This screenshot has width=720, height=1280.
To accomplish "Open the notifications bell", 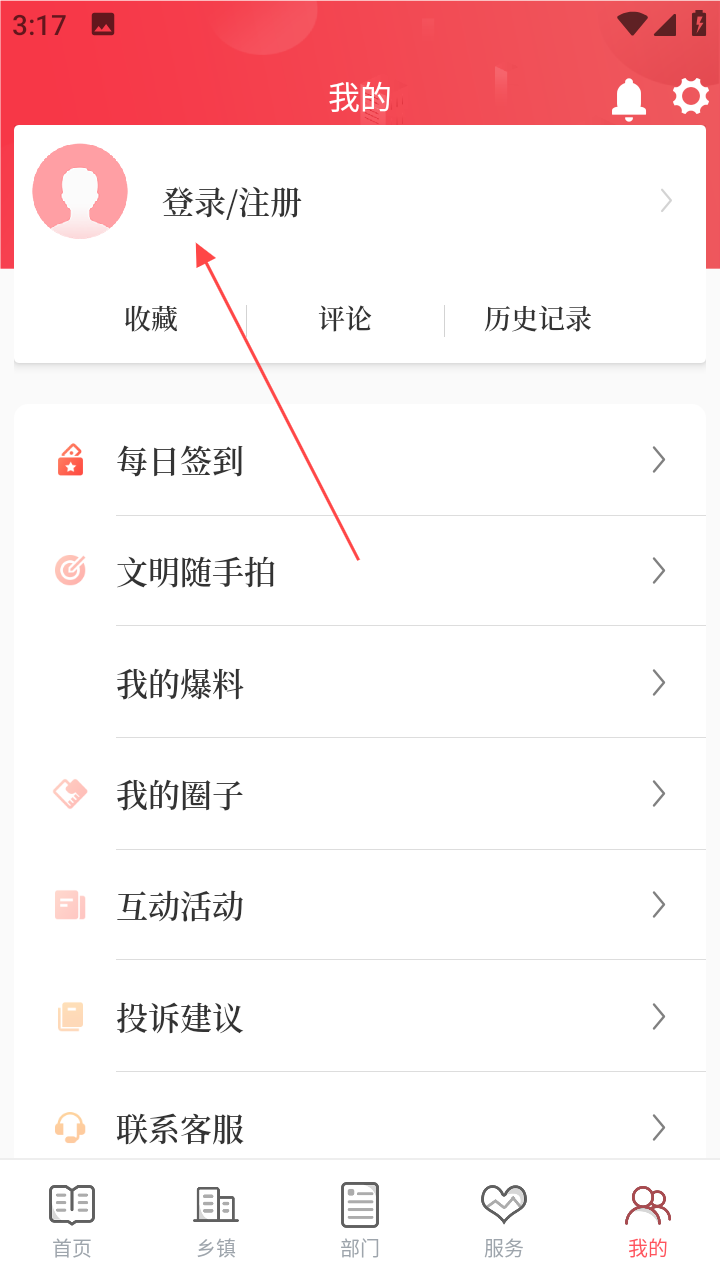I will click(x=628, y=99).
